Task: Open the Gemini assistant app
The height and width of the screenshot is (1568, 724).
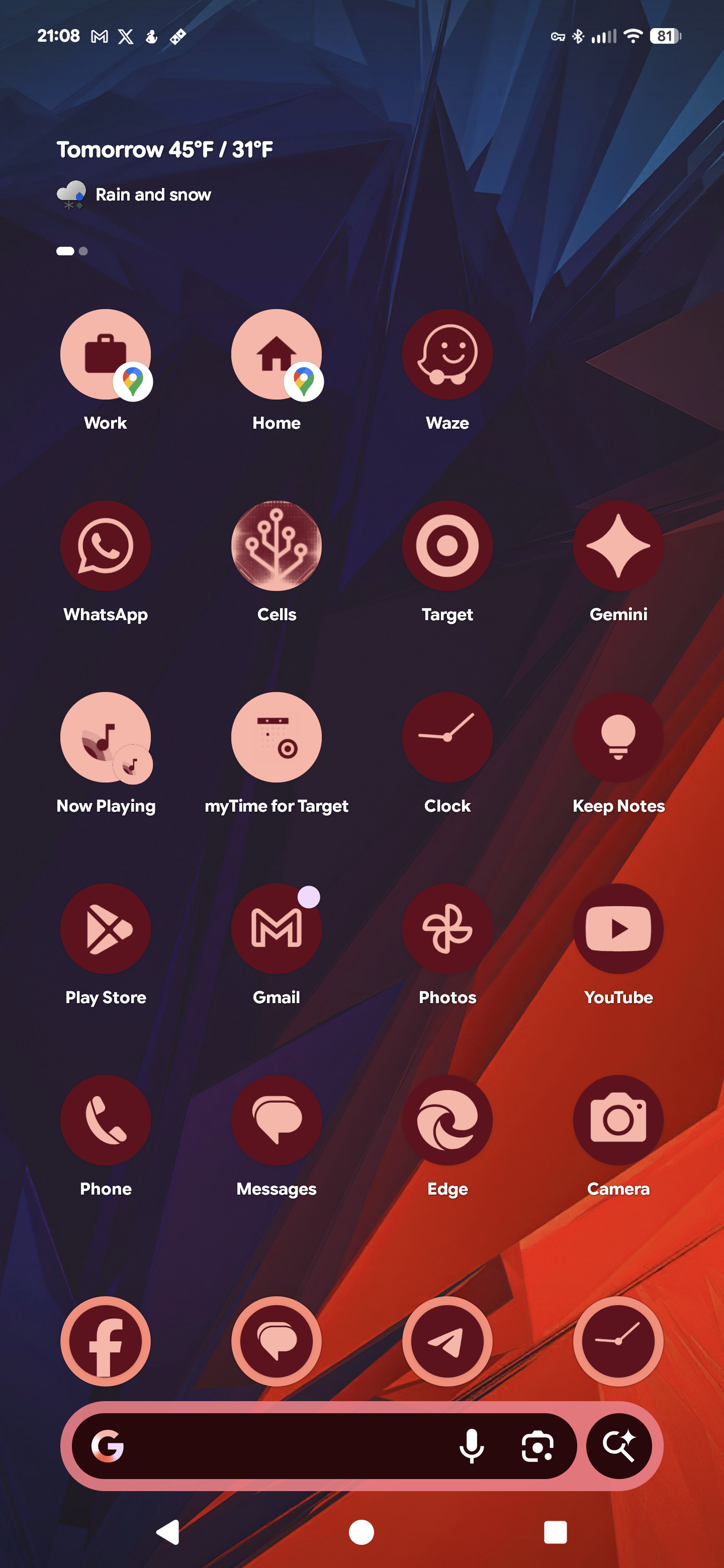Action: [x=618, y=546]
